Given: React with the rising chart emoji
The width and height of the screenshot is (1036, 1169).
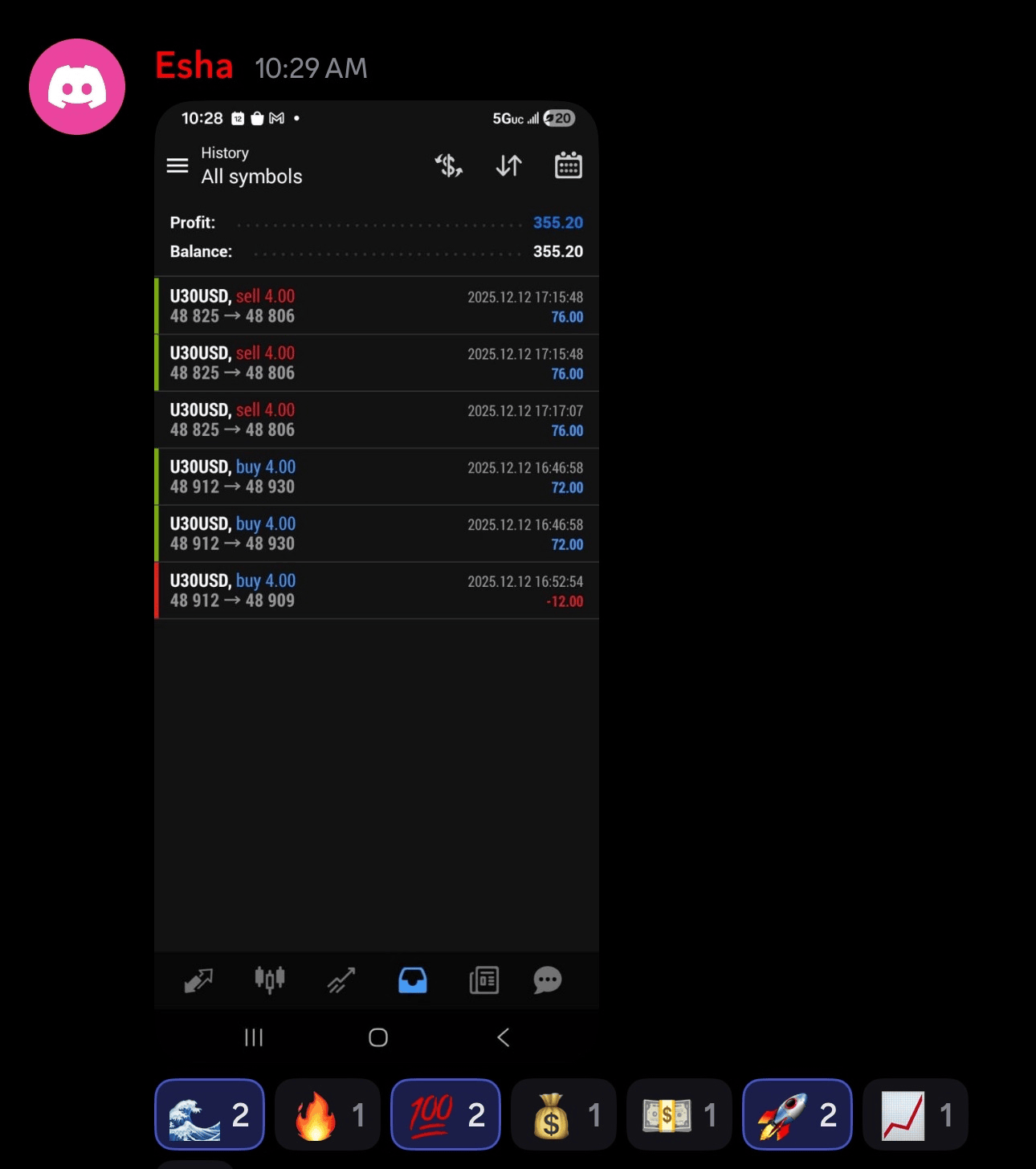Looking at the screenshot, I should pos(915,1114).
